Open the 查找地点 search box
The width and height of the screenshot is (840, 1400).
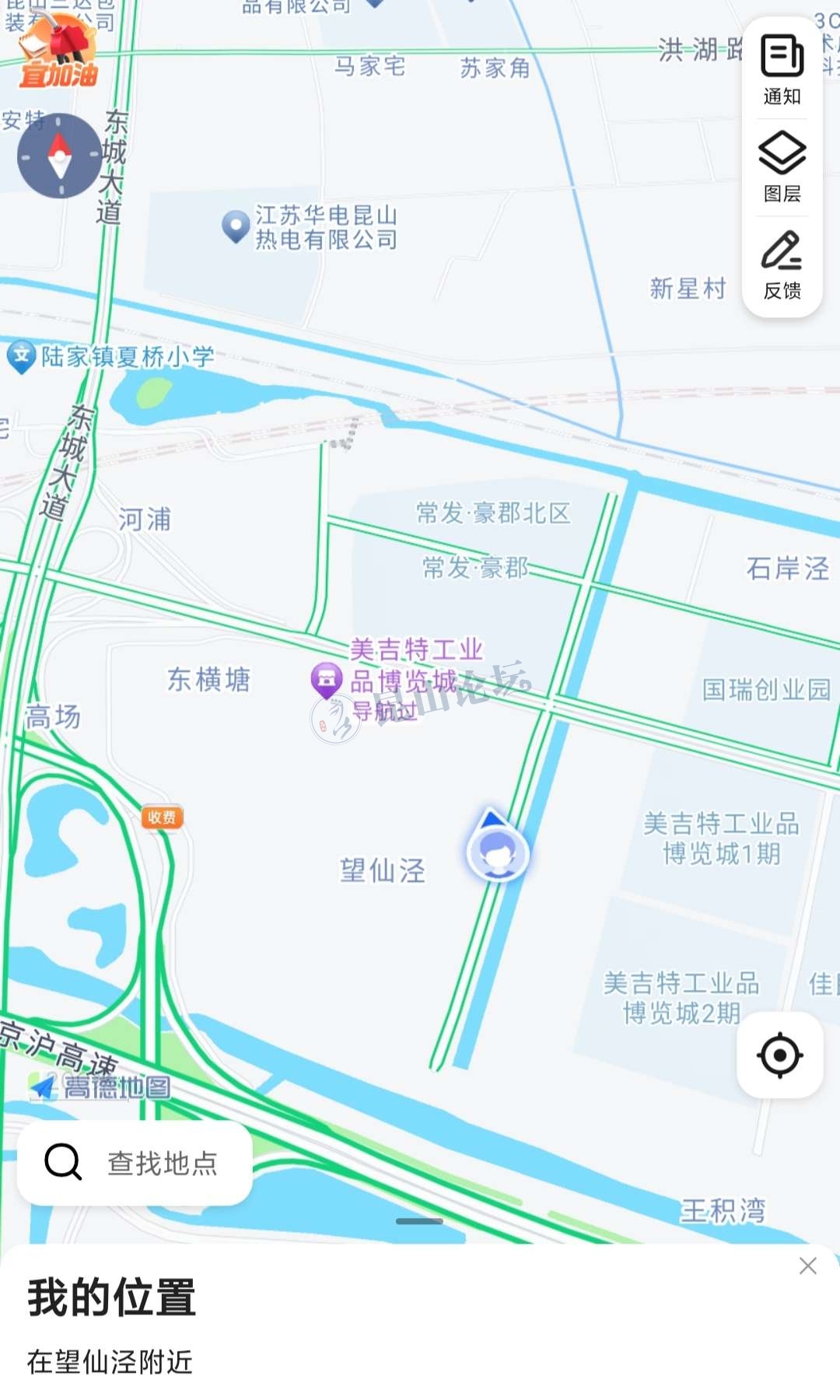click(135, 1163)
